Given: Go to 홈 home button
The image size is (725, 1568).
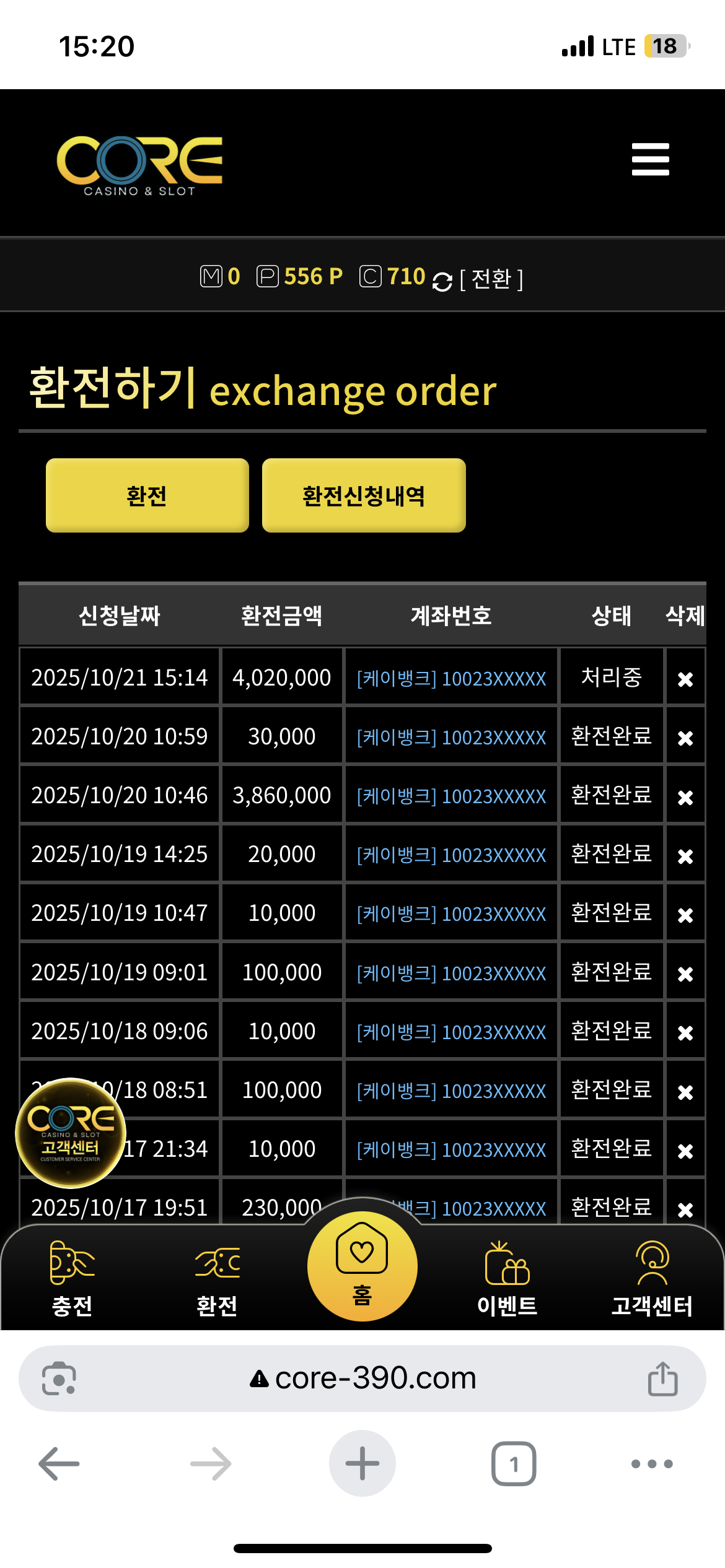Looking at the screenshot, I should [362, 1266].
